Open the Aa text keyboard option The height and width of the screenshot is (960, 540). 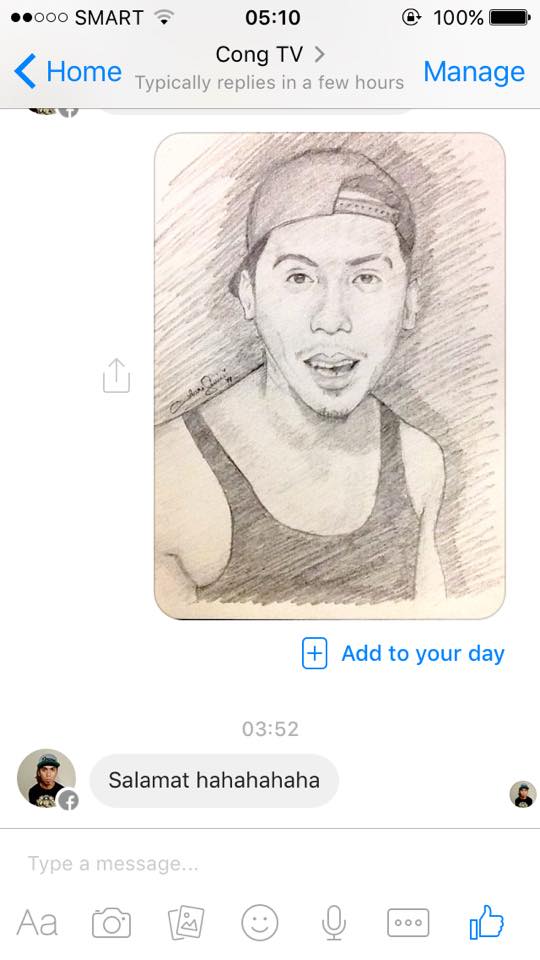[37, 923]
